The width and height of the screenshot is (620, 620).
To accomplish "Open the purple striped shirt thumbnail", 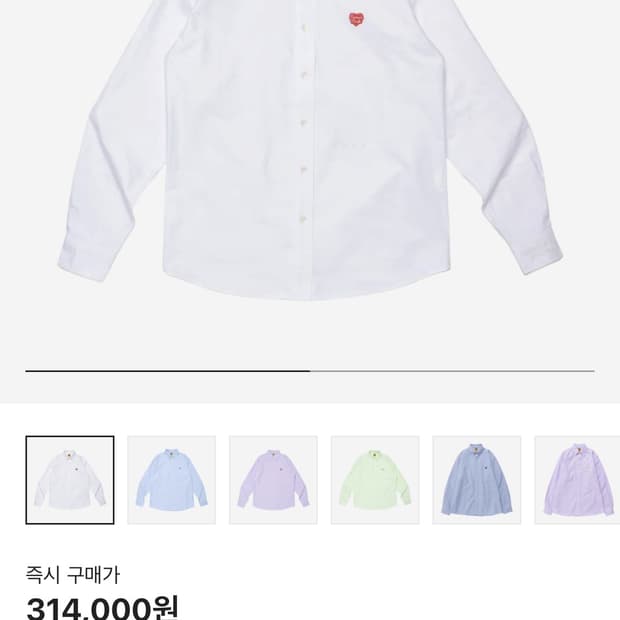I will (578, 480).
